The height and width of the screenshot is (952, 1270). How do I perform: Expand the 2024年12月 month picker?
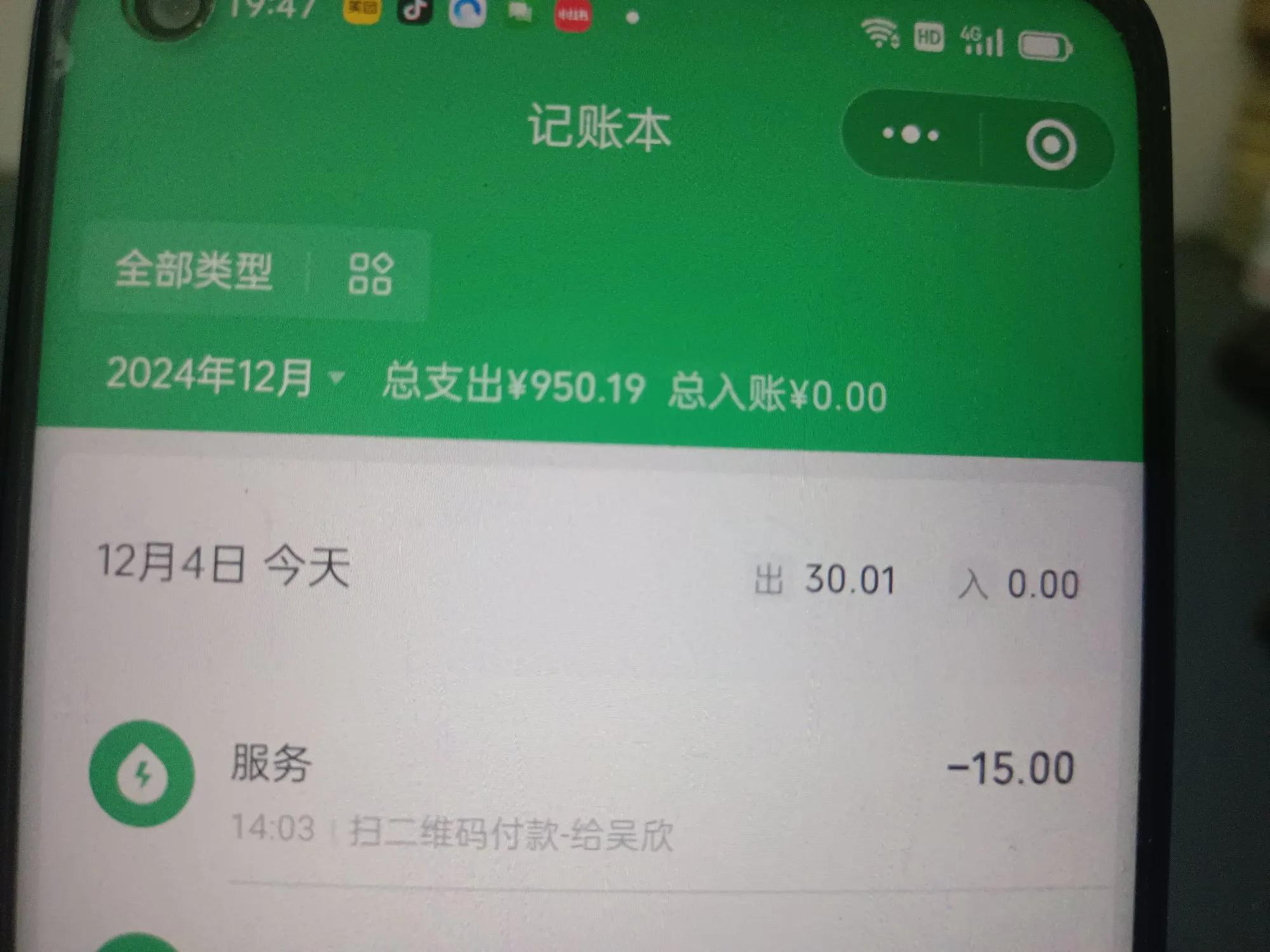tap(225, 376)
